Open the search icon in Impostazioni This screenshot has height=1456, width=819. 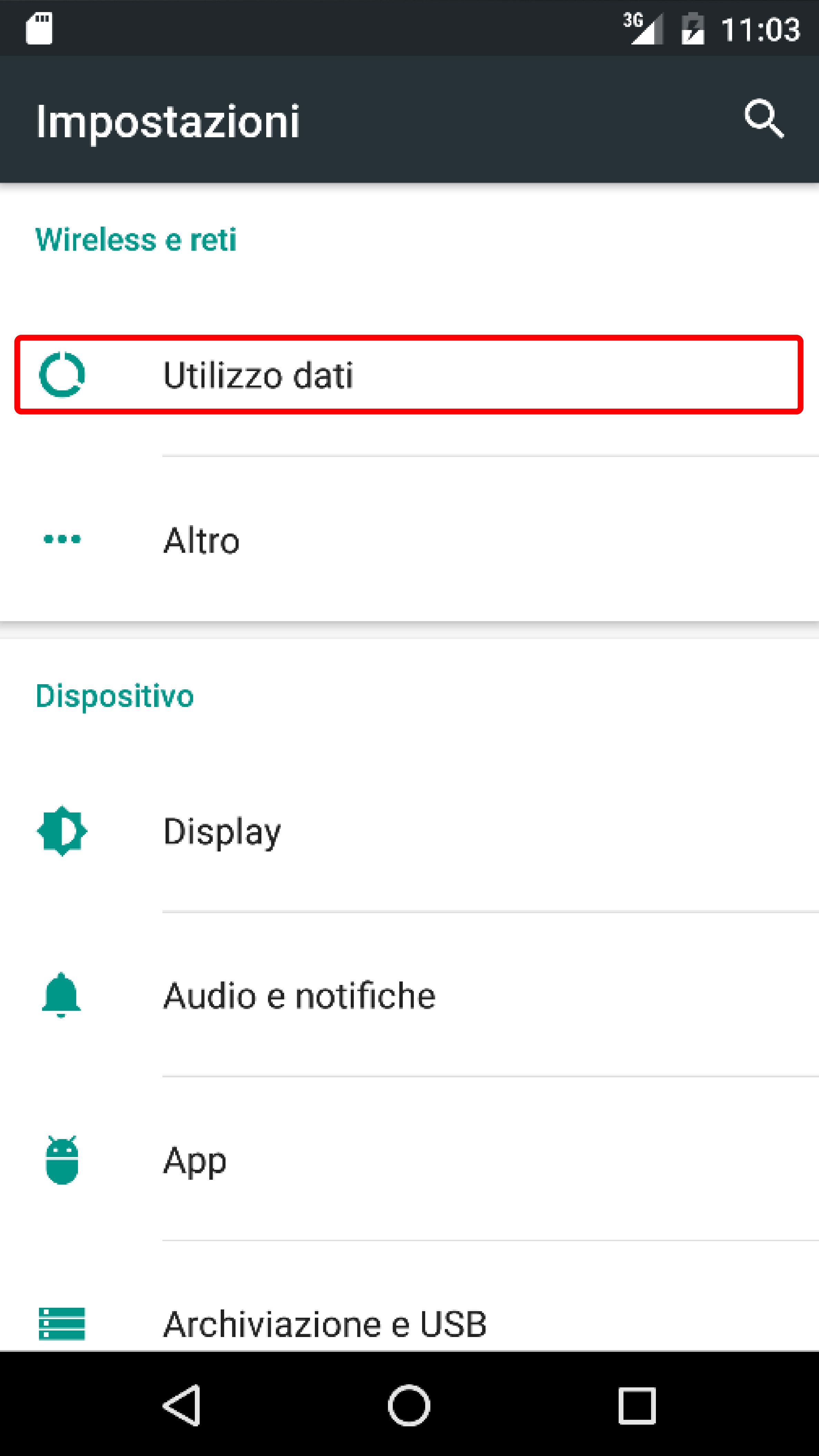[x=764, y=119]
